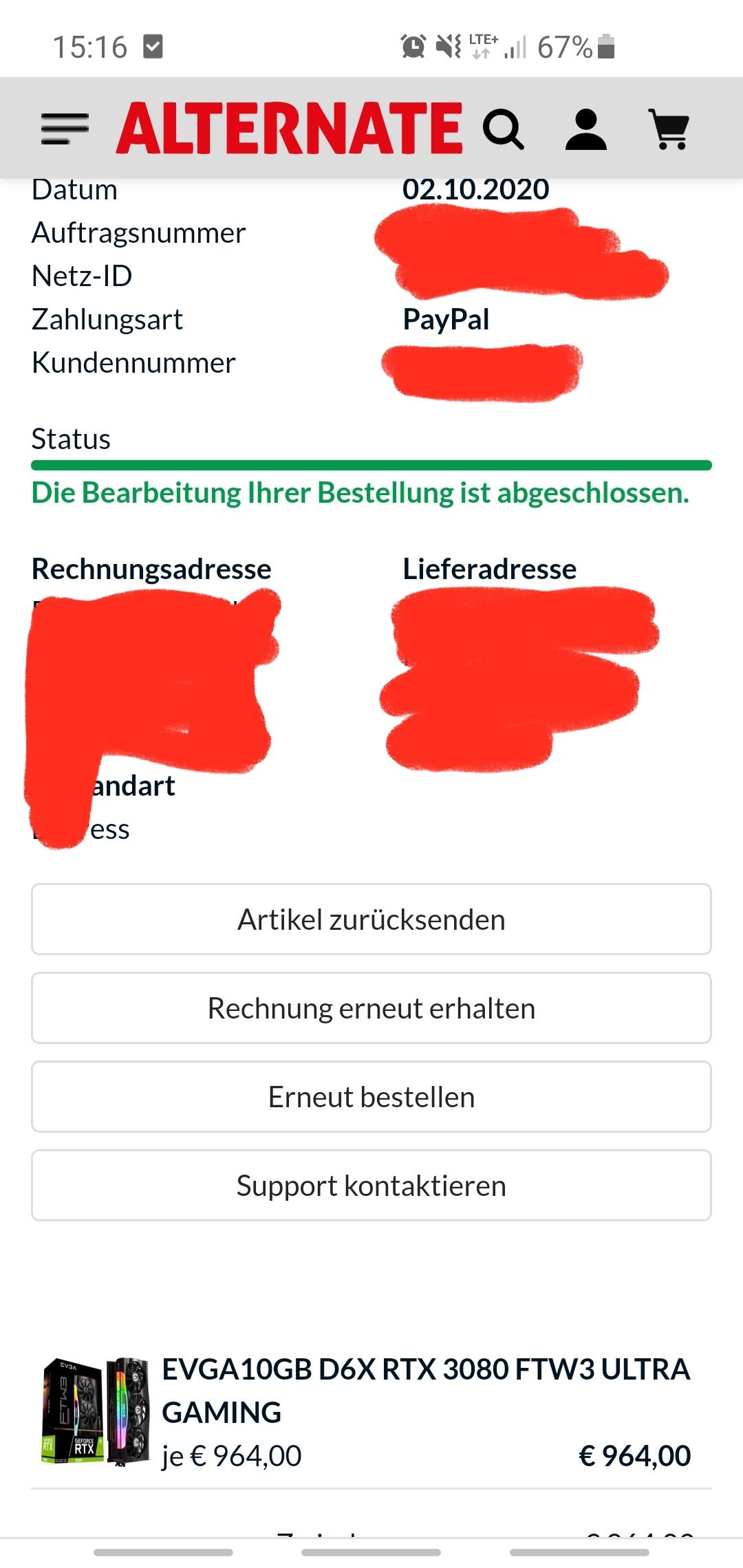Image resolution: width=743 pixels, height=1568 pixels.
Task: Open the hamburger menu
Action: 65,129
